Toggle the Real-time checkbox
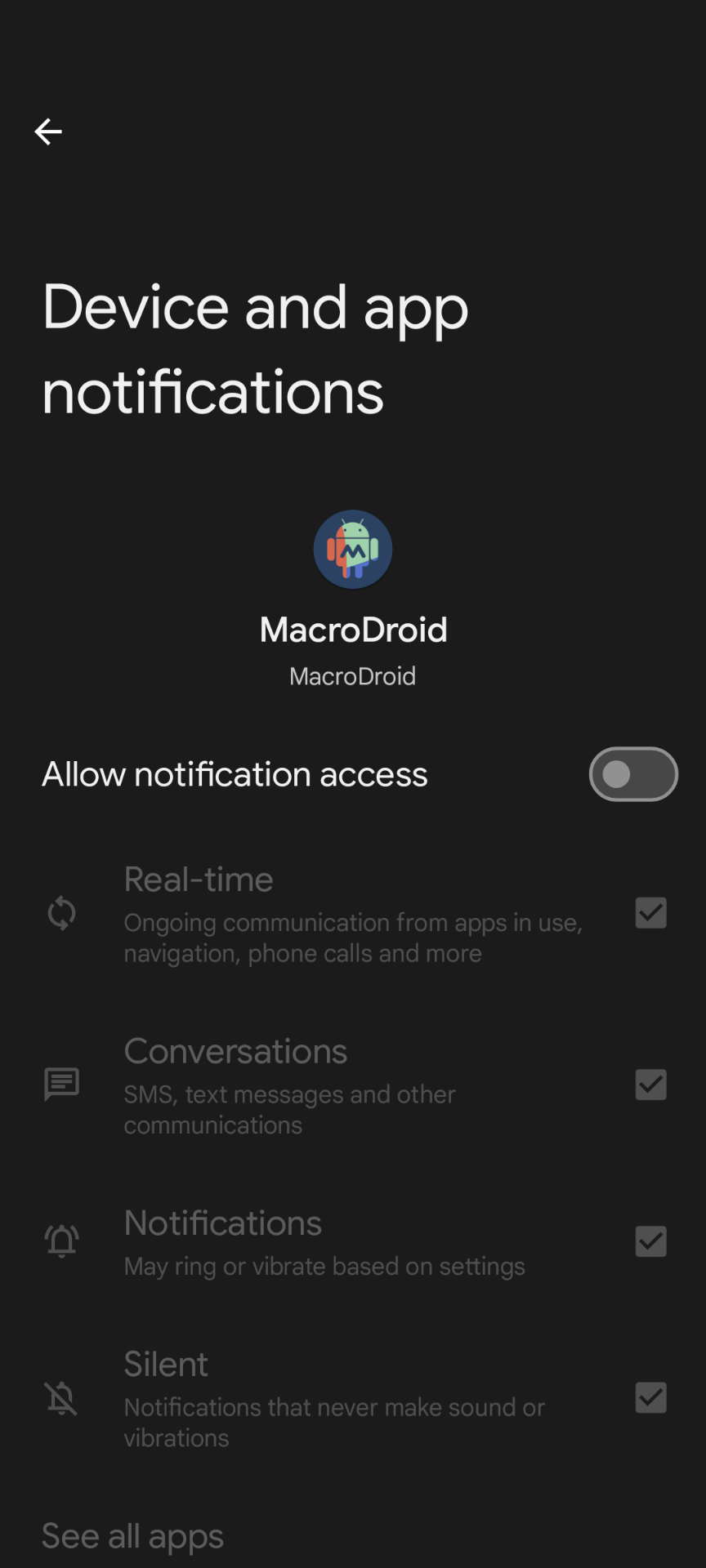 tap(650, 913)
